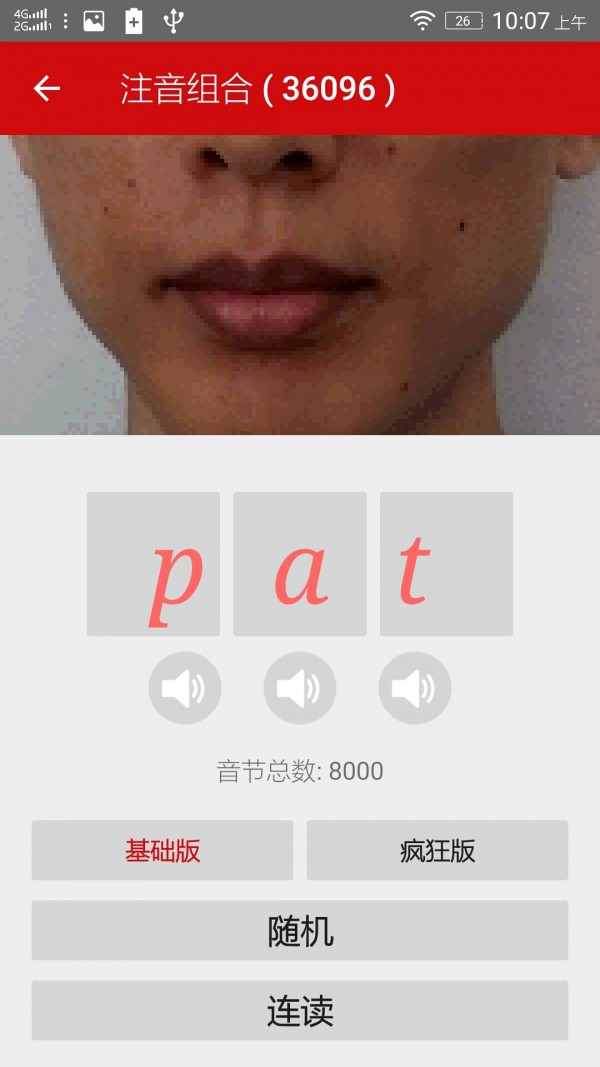Image resolution: width=600 pixels, height=1067 pixels.
Task: Go back using the arrow in the header
Action: pyautogui.click(x=47, y=89)
